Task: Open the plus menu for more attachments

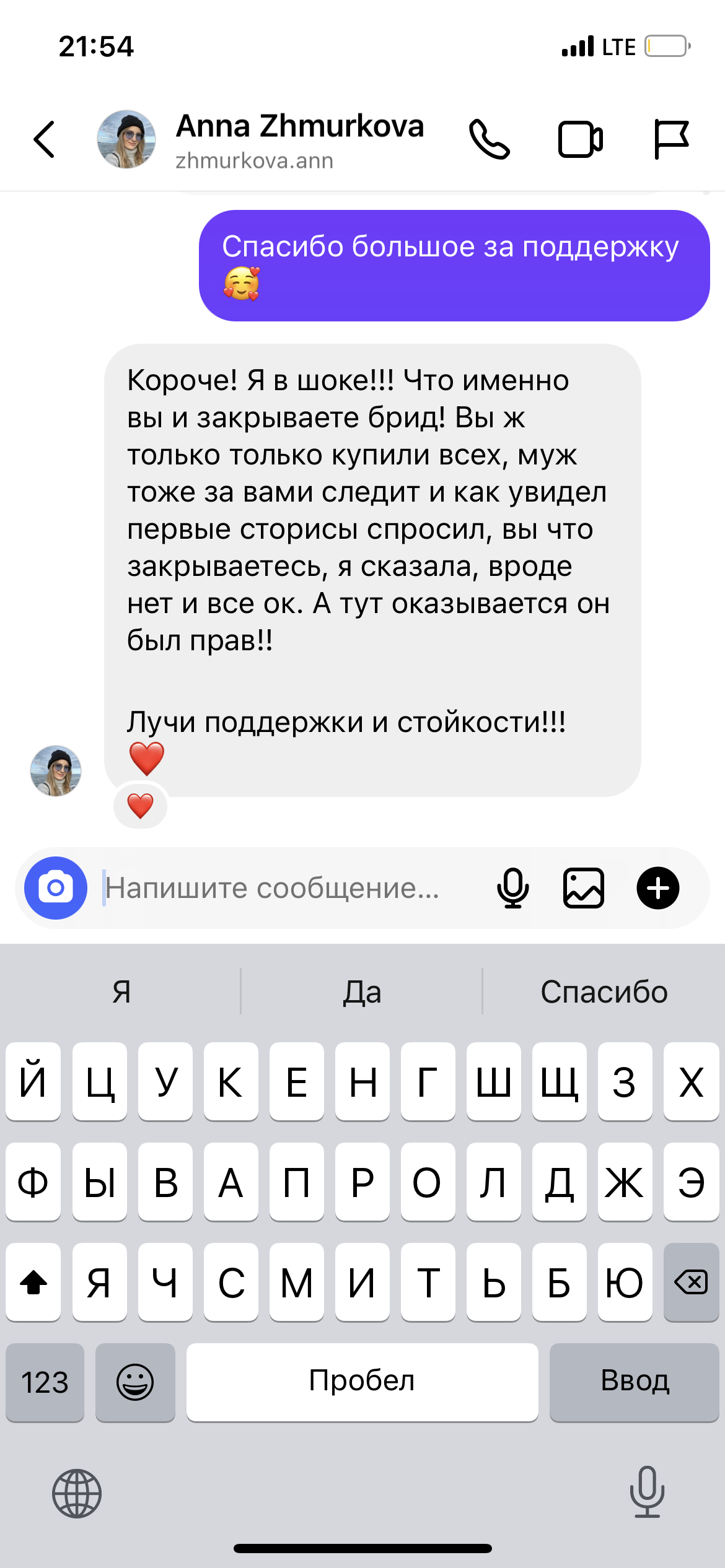Action: [x=658, y=888]
